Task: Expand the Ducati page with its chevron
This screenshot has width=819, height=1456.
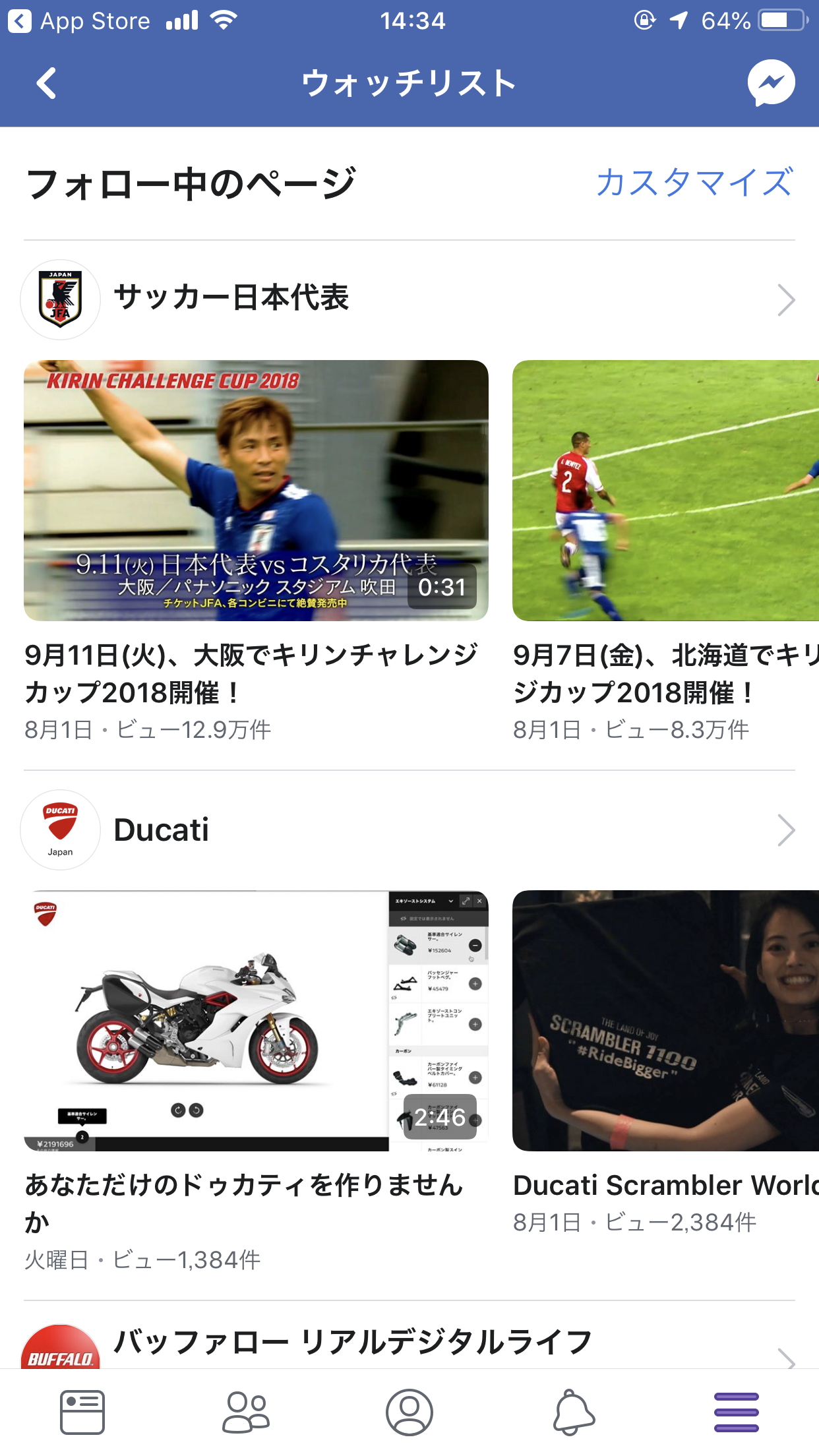Action: (x=786, y=830)
